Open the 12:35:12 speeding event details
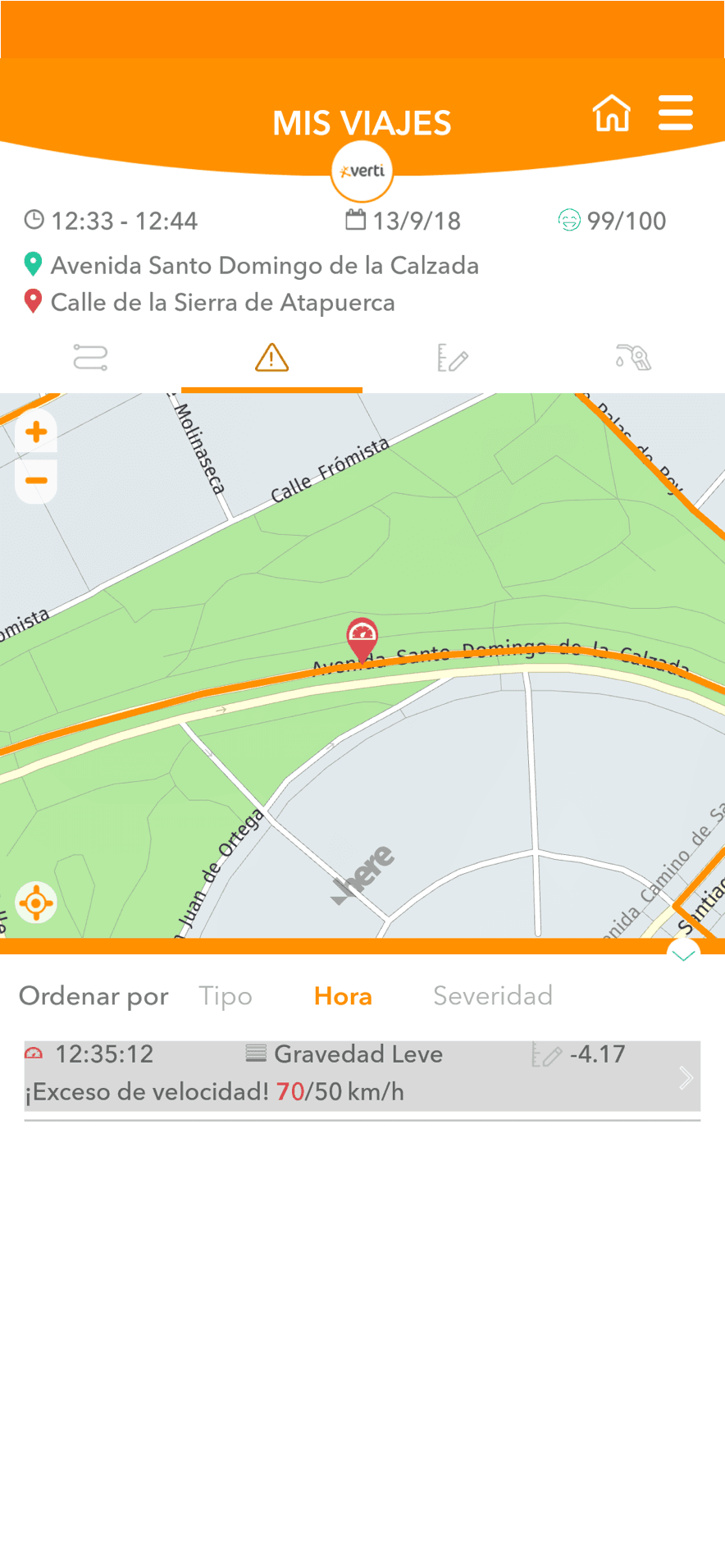The width and height of the screenshot is (725, 1568). pos(362,1075)
